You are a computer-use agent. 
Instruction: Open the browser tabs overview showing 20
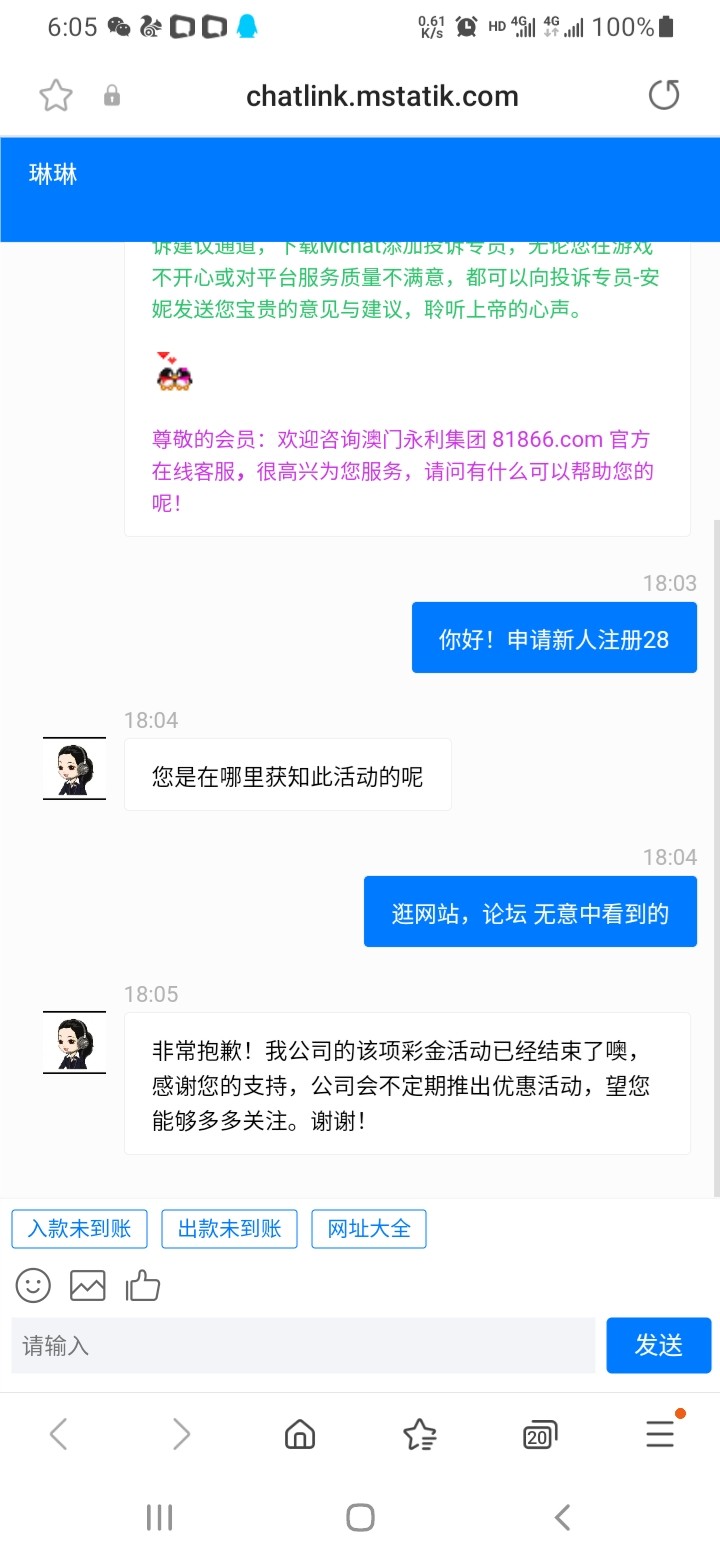pyautogui.click(x=538, y=1434)
